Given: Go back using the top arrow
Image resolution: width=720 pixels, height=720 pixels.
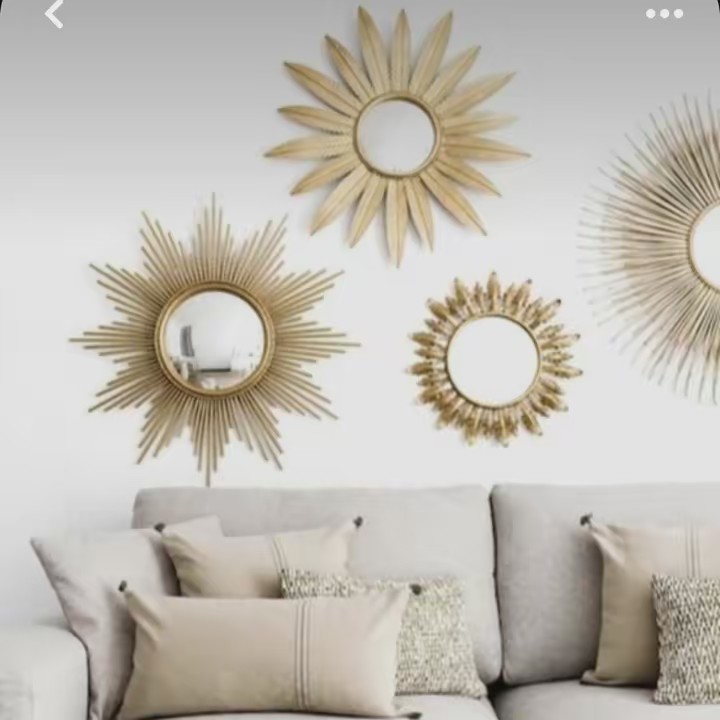Looking at the screenshot, I should tap(54, 14).
